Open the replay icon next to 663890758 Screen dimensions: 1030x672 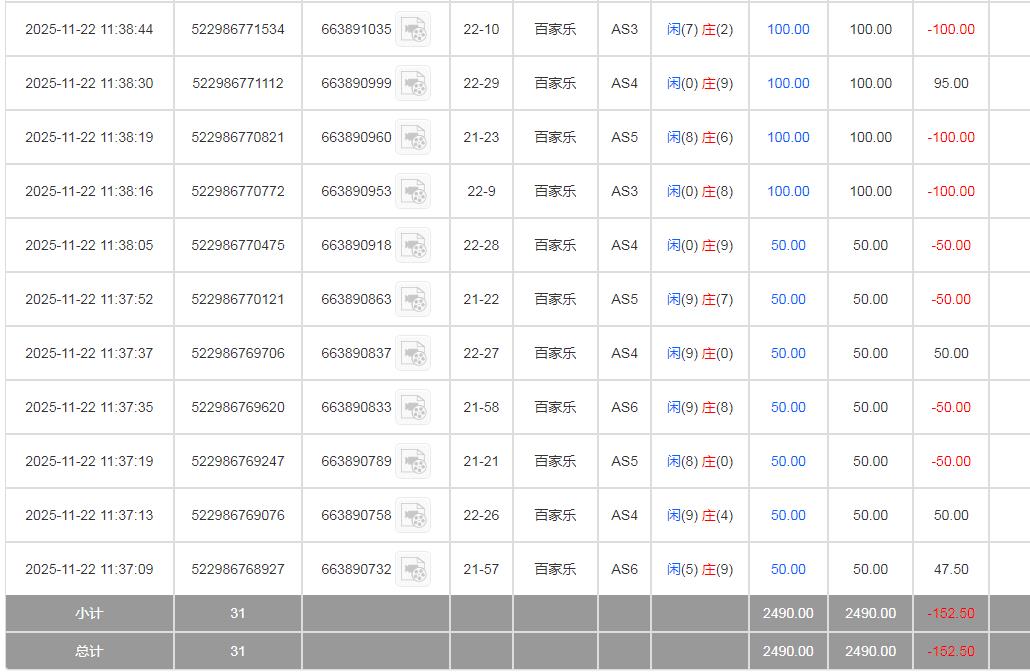tap(413, 516)
